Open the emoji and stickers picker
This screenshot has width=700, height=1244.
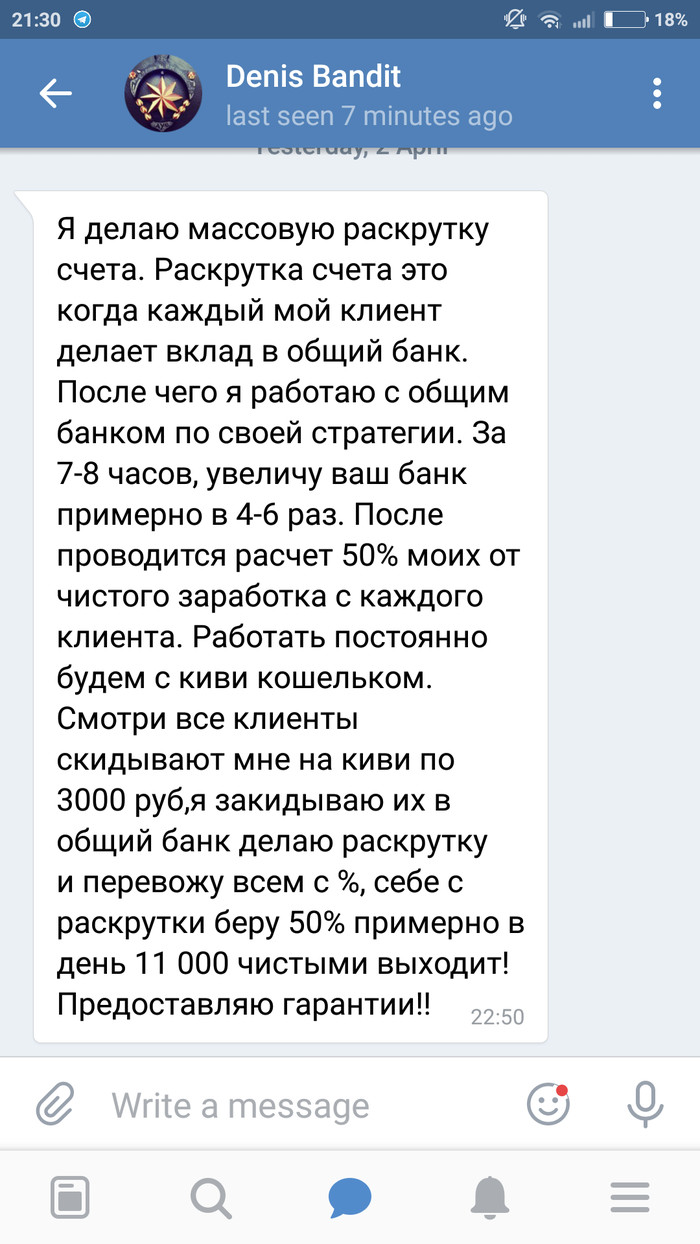548,1105
